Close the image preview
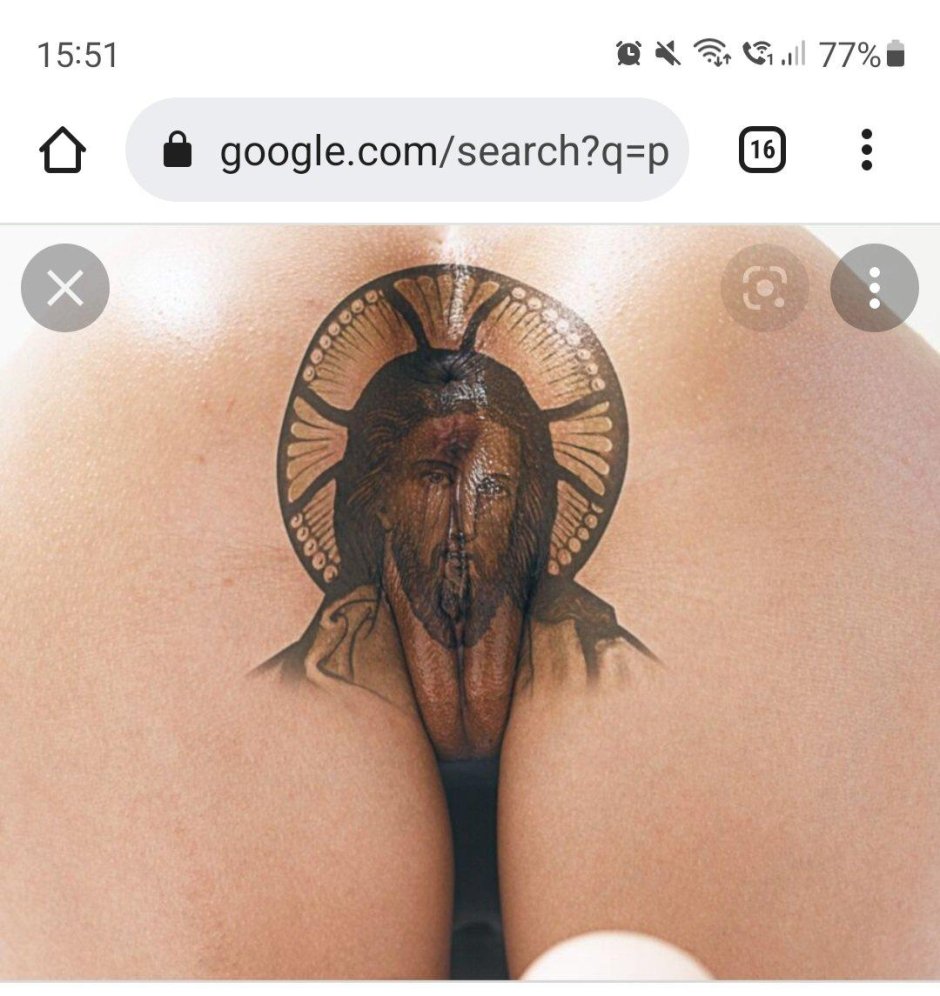The image size is (940, 996). point(65,288)
